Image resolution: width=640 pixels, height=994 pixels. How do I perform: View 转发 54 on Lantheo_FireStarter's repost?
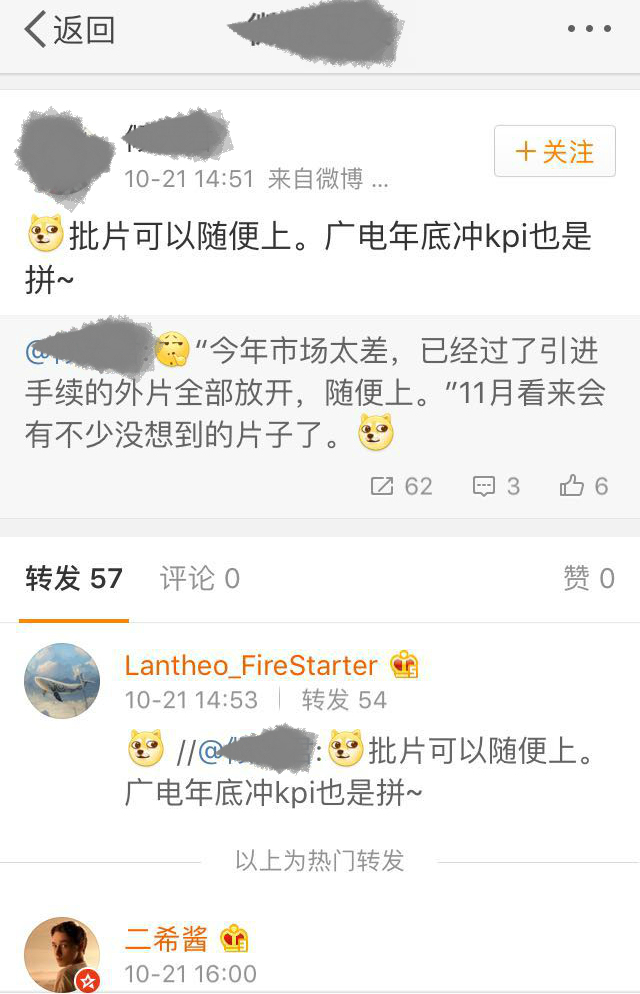[344, 700]
